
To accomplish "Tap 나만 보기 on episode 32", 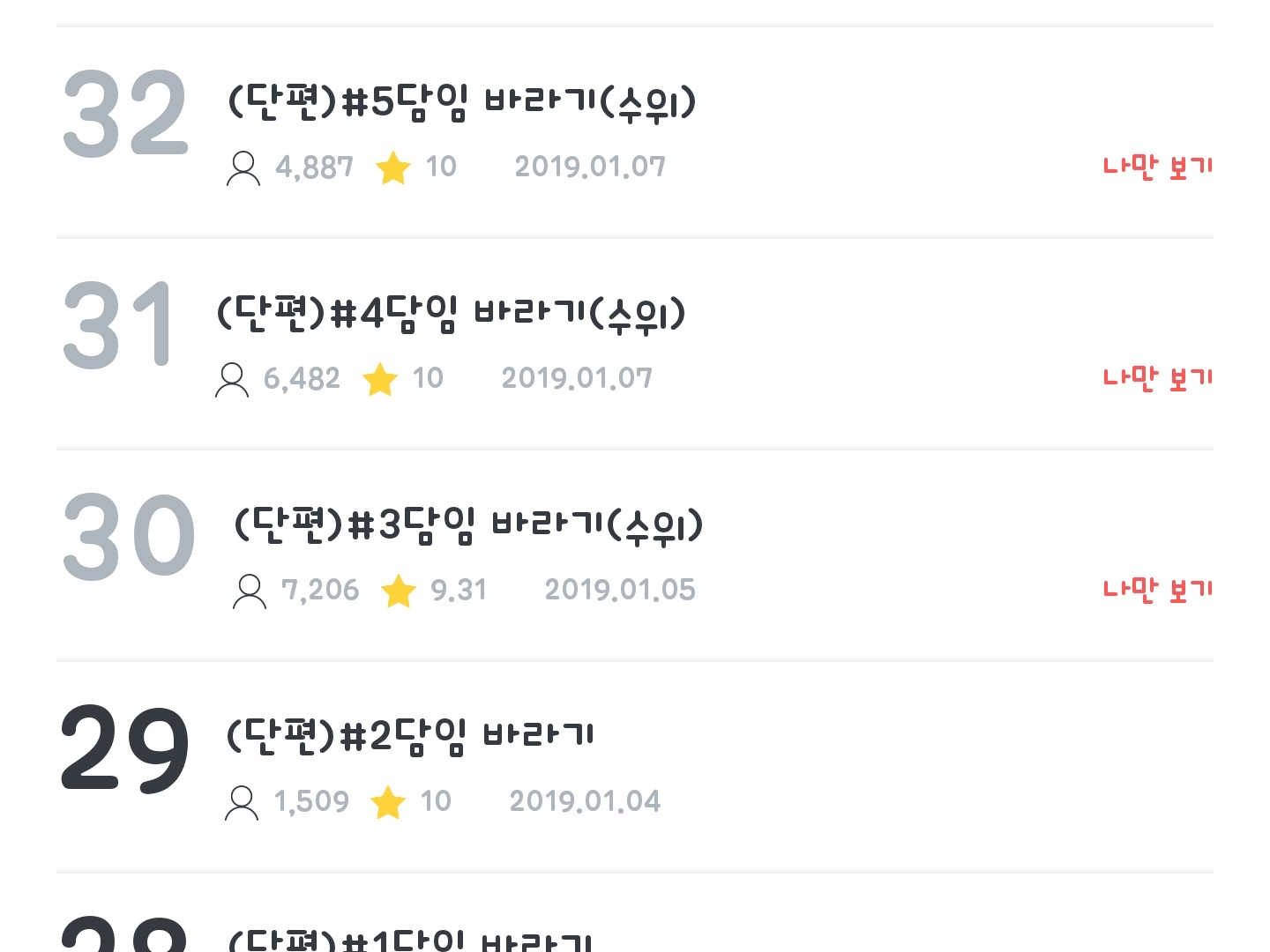I will (x=1157, y=167).
